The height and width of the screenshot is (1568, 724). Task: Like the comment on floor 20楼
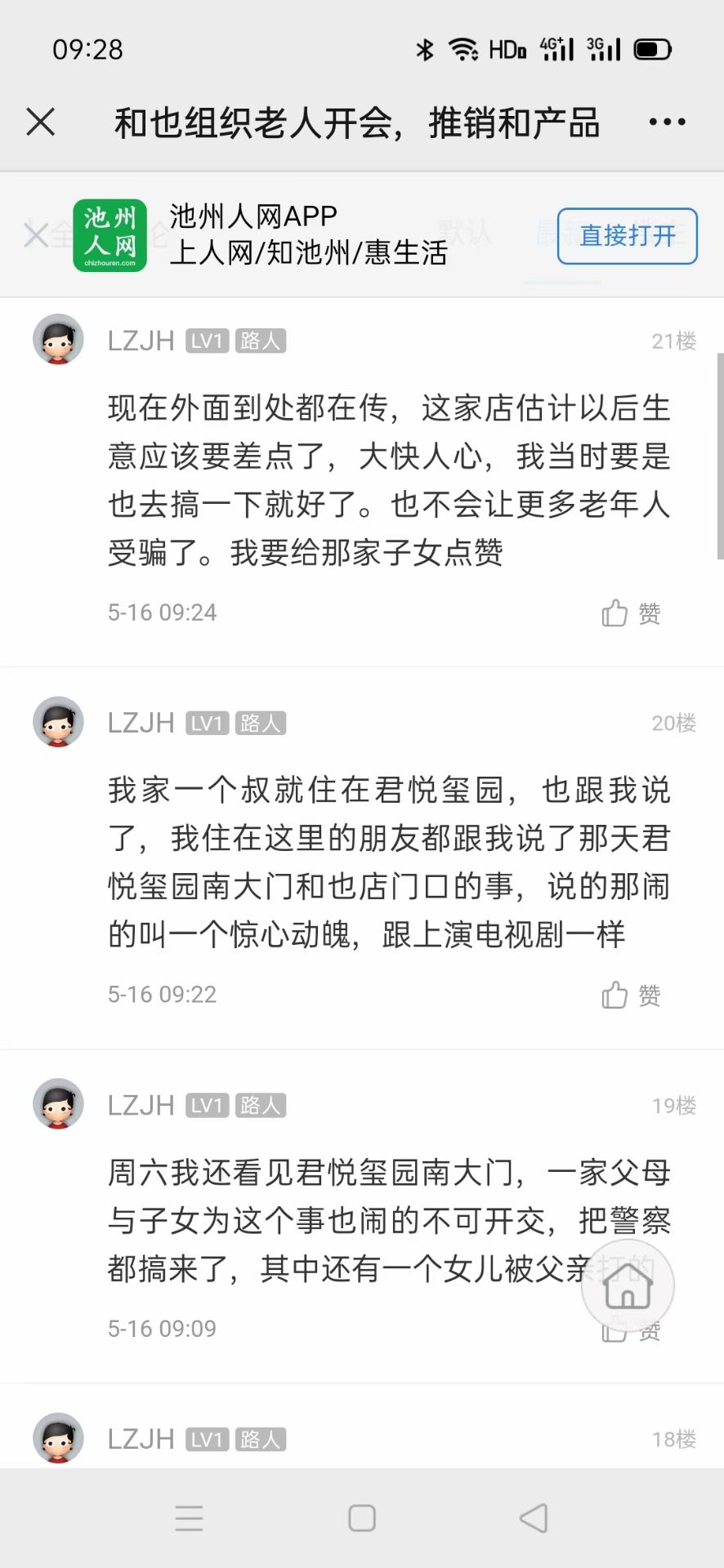(631, 996)
